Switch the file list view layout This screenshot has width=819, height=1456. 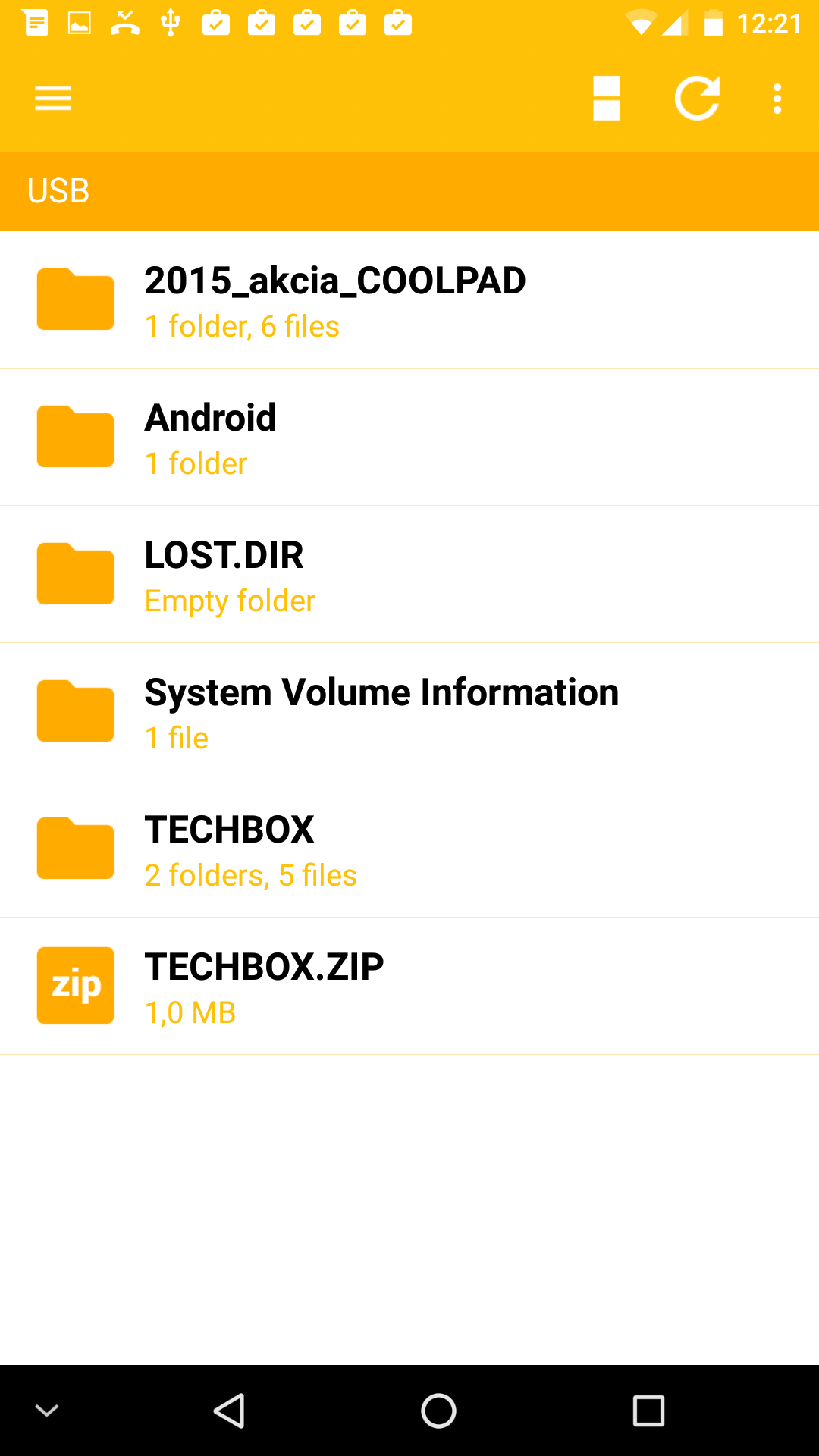click(607, 99)
